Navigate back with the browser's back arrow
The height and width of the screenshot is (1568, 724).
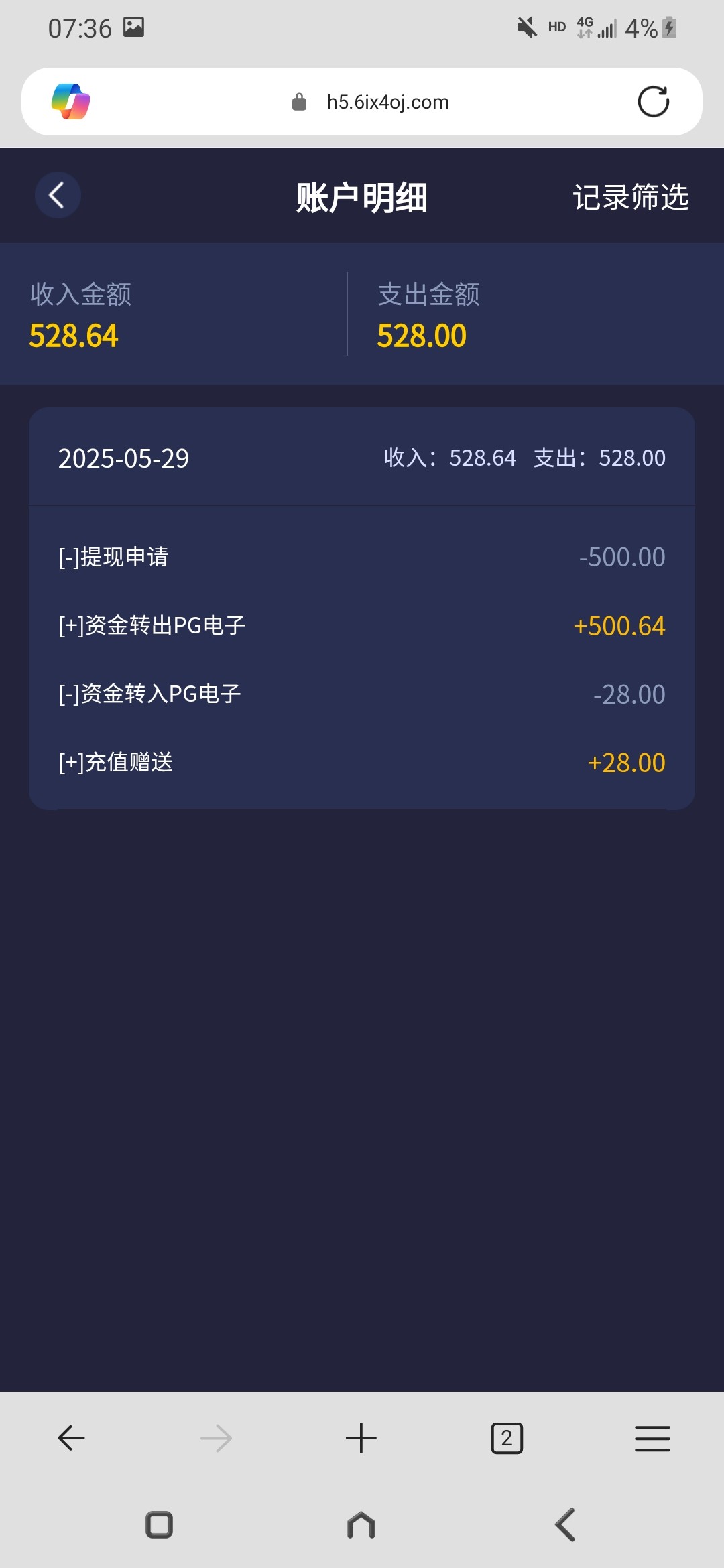[x=71, y=1438]
